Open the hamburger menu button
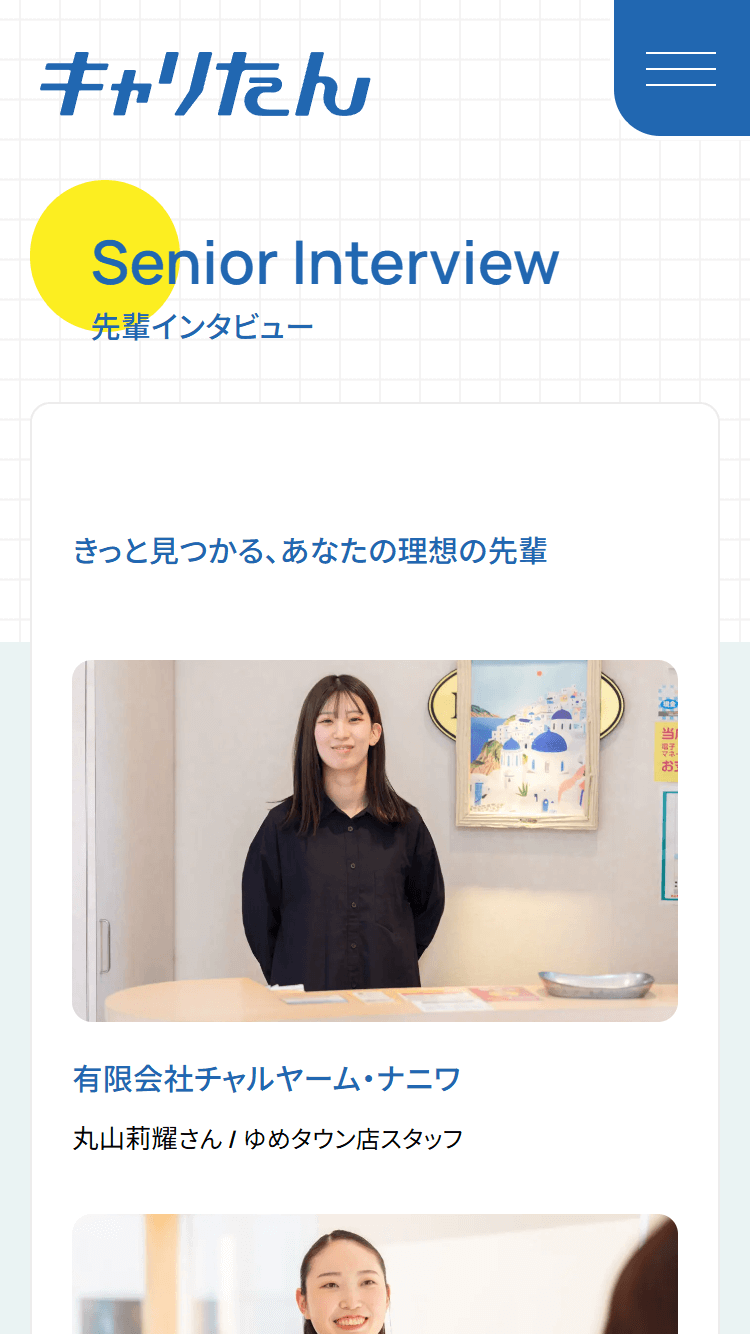 coord(681,68)
